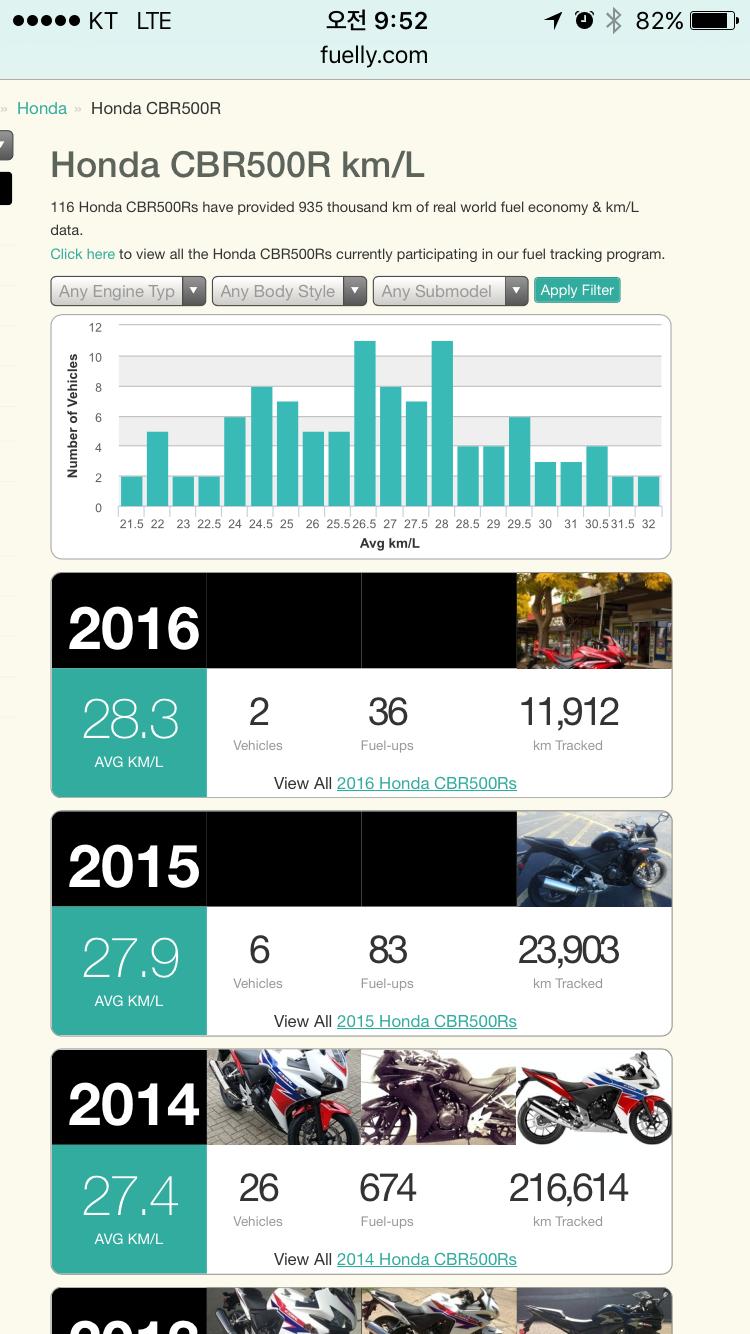This screenshot has height=1334, width=750.
Task: View all 2016 Honda CBR500Rs
Action: click(x=426, y=783)
